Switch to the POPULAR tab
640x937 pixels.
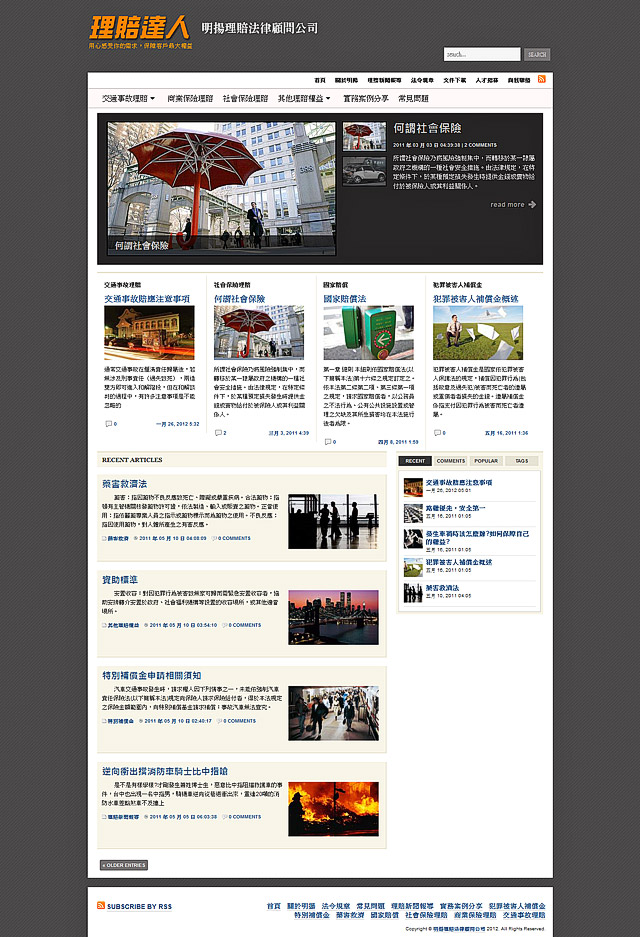(x=485, y=461)
